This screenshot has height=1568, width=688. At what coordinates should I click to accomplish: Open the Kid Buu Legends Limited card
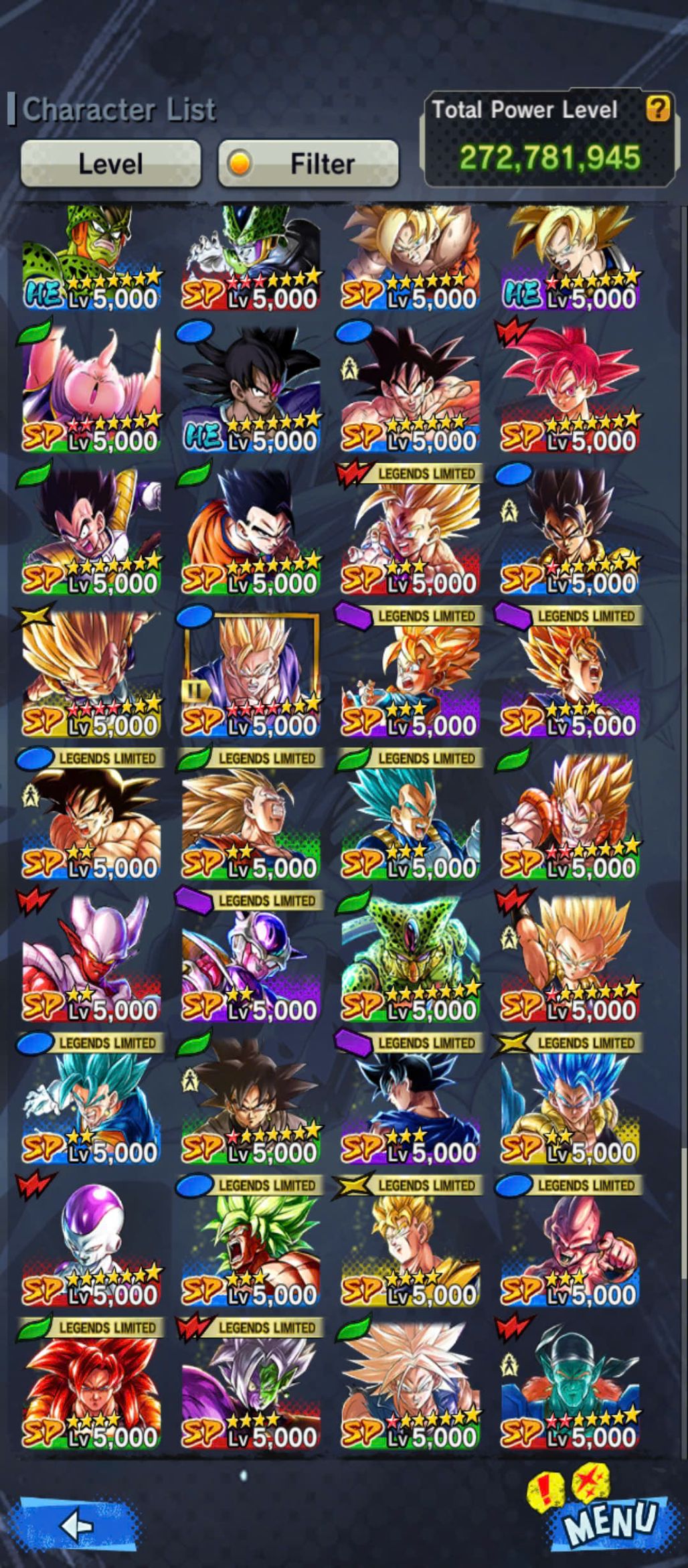point(570,1244)
